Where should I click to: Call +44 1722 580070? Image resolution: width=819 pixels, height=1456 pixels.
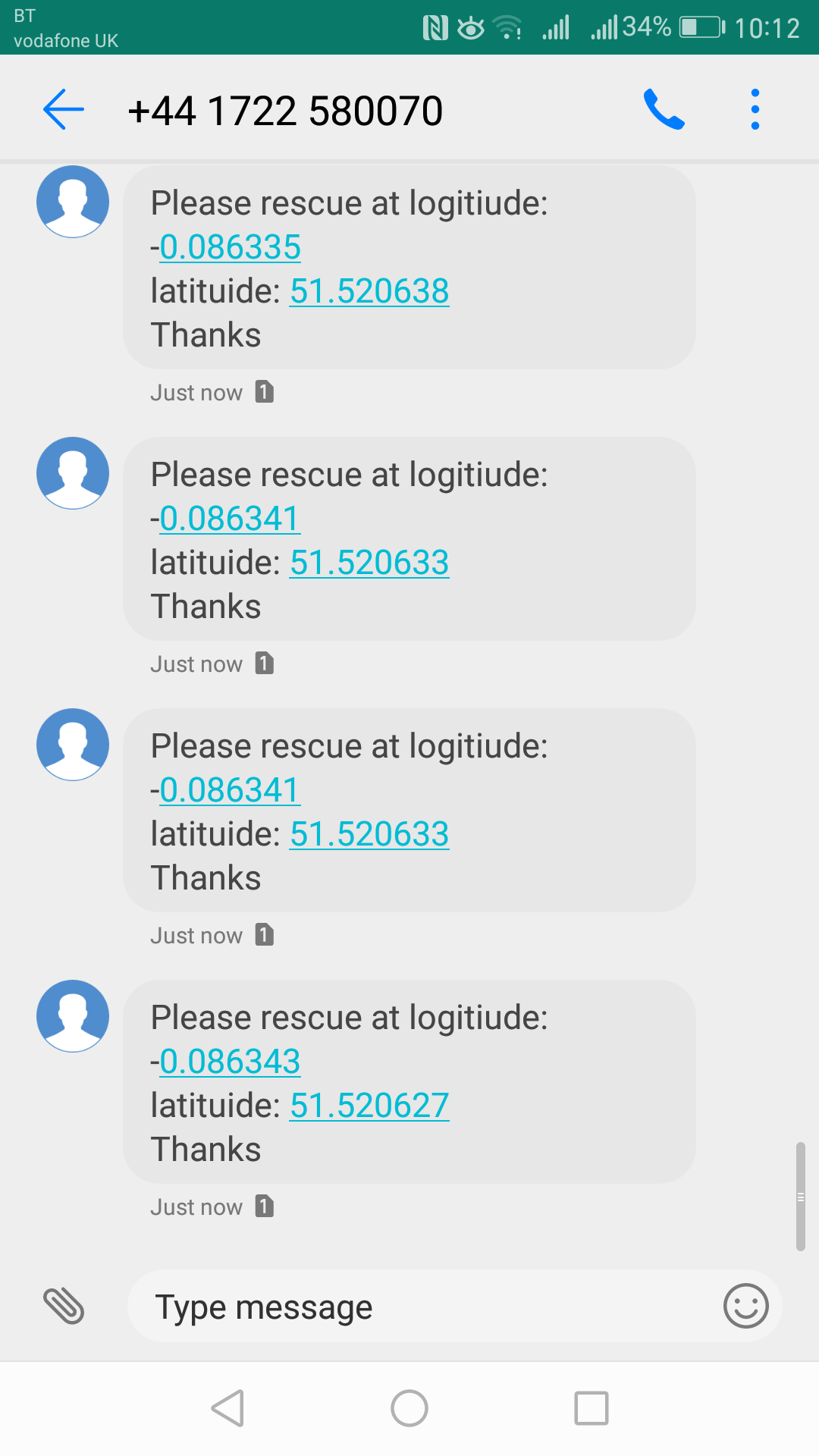[x=664, y=110]
